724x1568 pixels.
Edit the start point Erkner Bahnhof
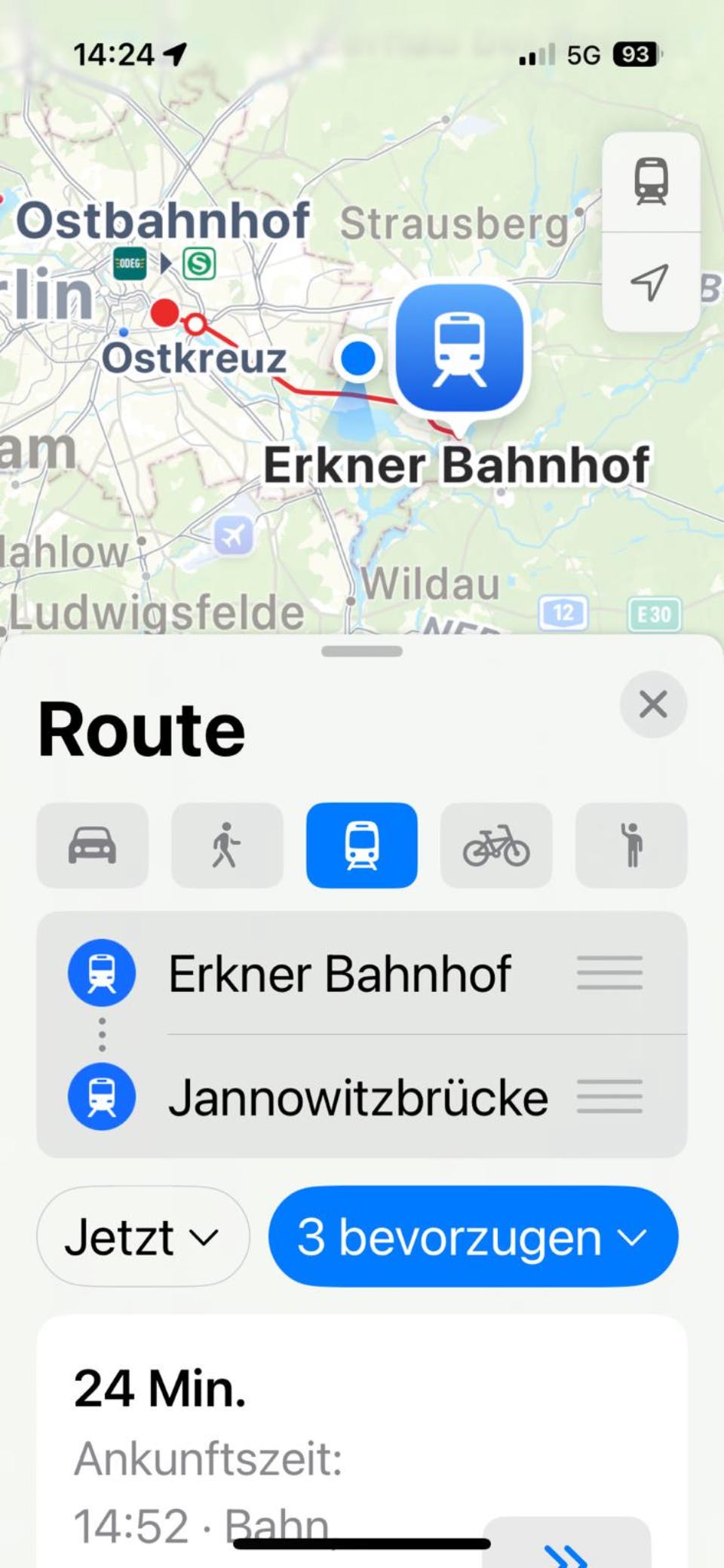coord(339,973)
